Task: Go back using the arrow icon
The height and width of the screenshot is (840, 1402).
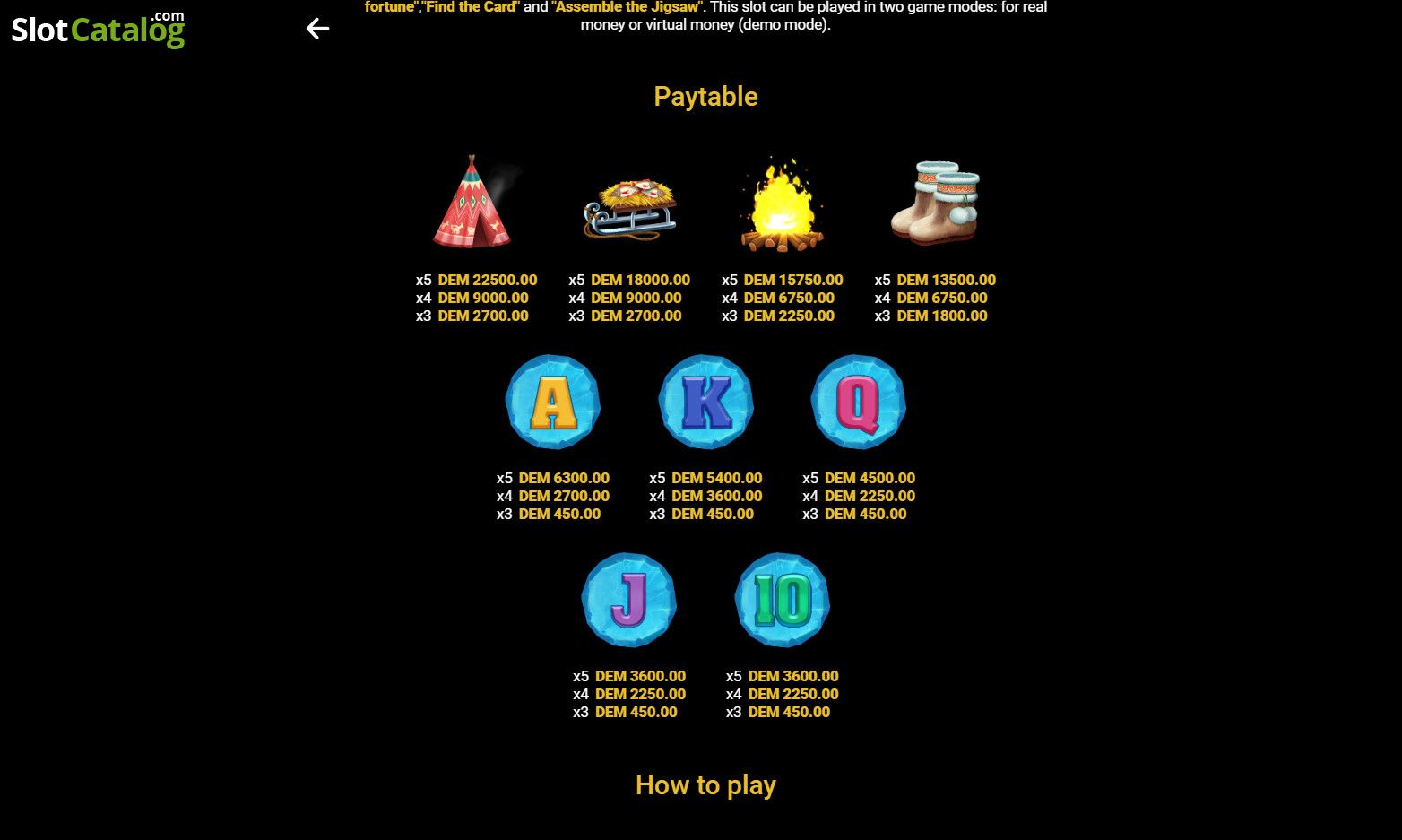Action: coord(317,29)
